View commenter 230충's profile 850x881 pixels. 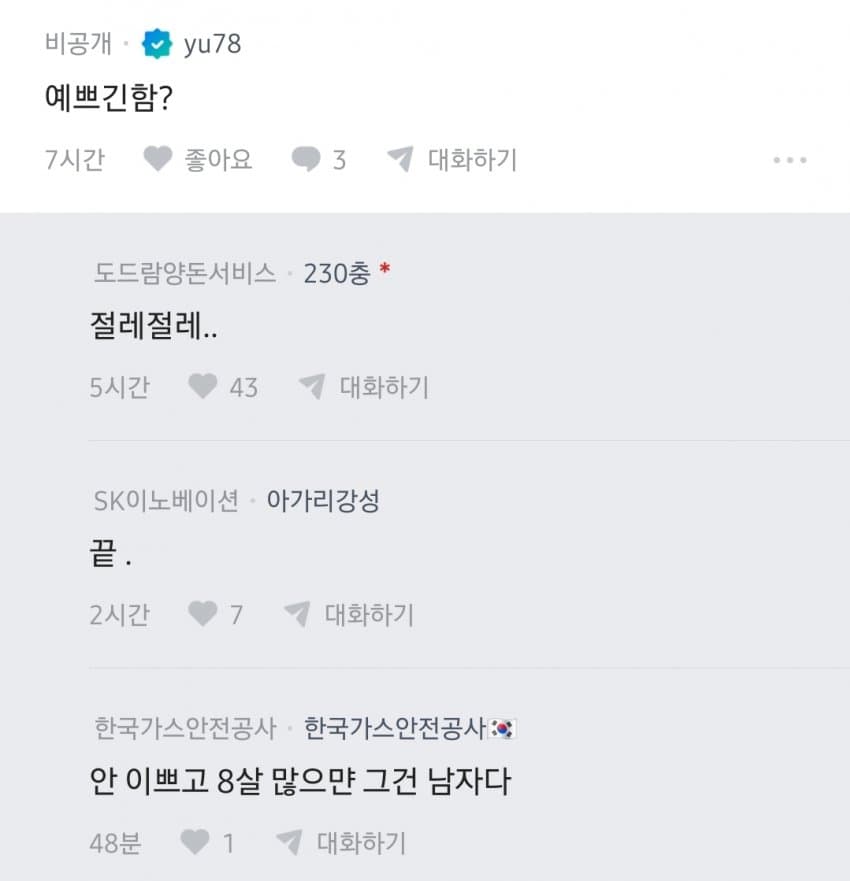336,273
